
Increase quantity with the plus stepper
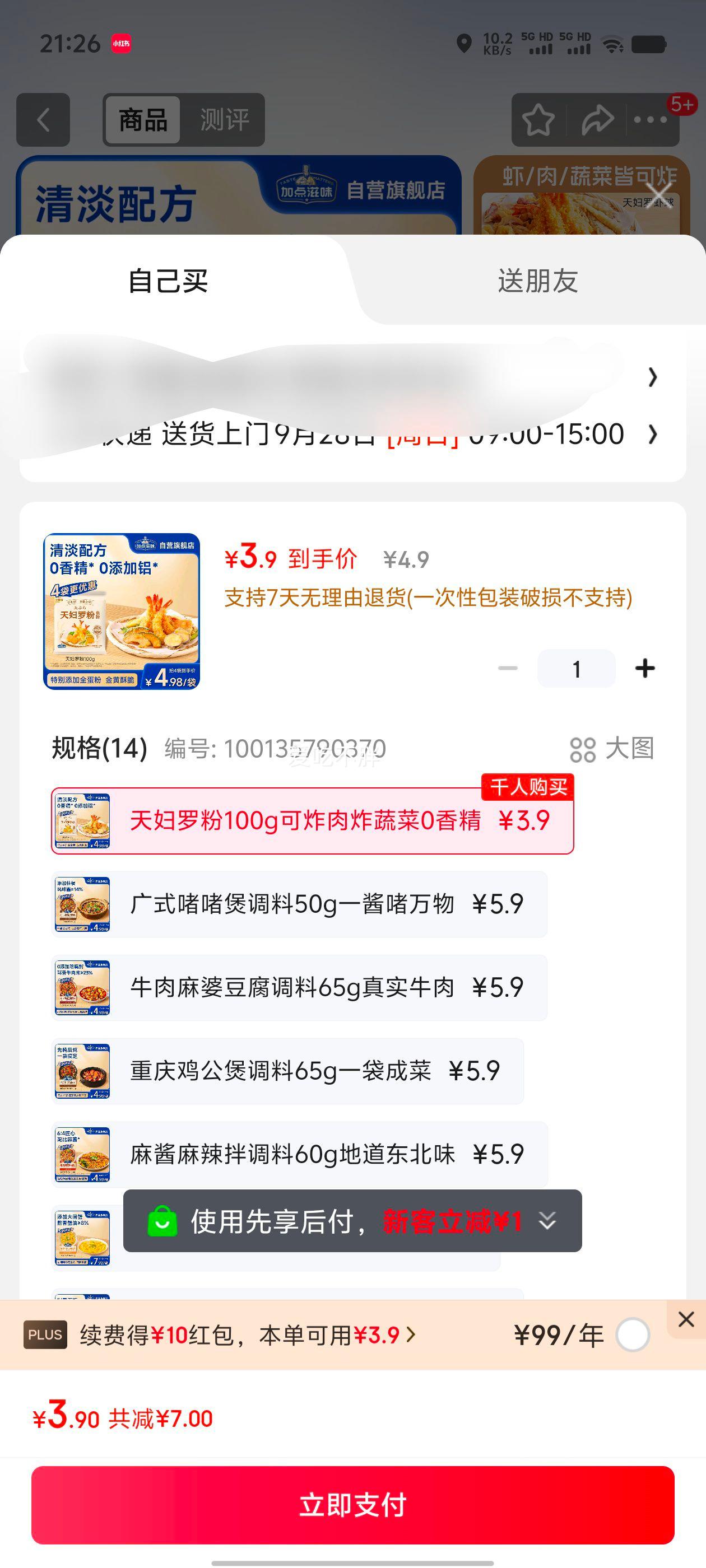pyautogui.click(x=645, y=668)
